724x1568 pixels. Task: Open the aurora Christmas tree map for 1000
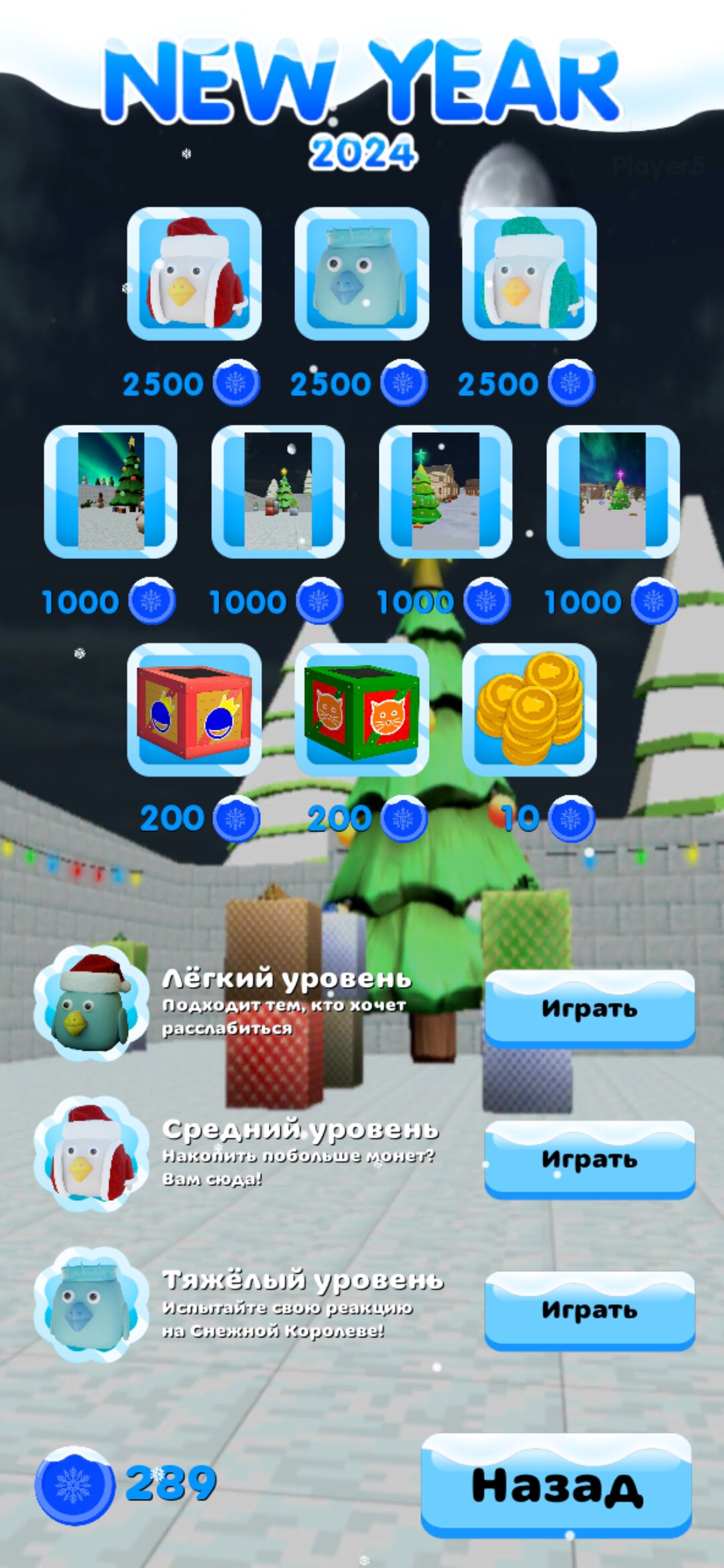(111, 491)
